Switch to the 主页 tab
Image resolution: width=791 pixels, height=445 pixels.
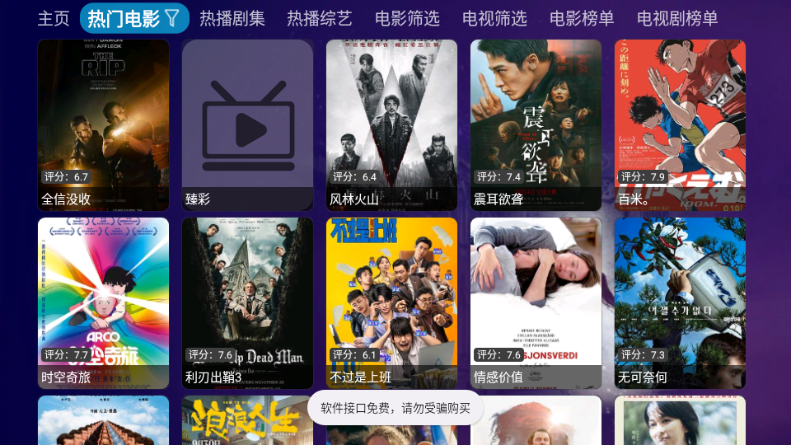54,18
